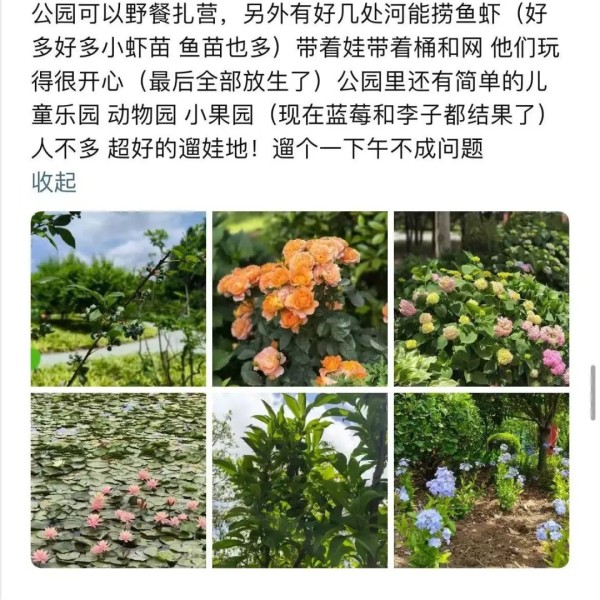Open the photo of tree branch against sky
Viewport: 600px width, 600px height.
point(118,299)
